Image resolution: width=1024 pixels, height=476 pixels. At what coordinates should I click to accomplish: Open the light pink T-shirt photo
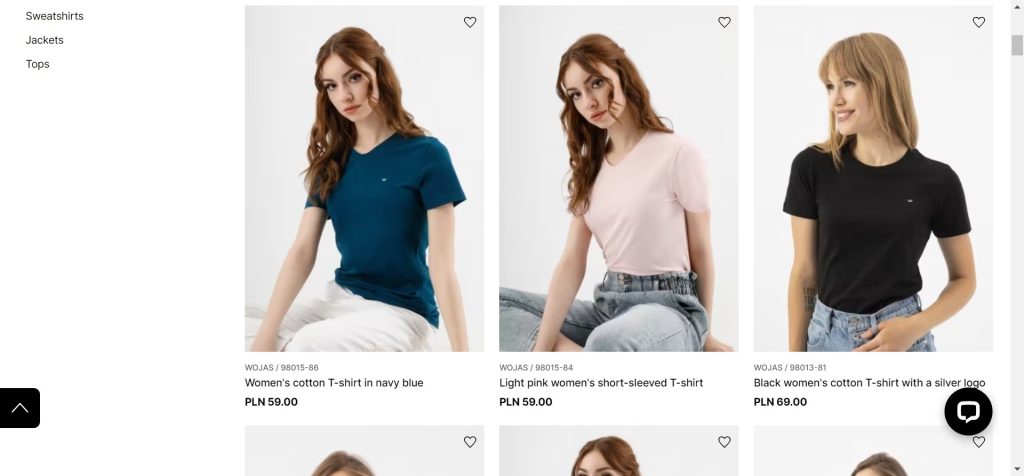618,180
